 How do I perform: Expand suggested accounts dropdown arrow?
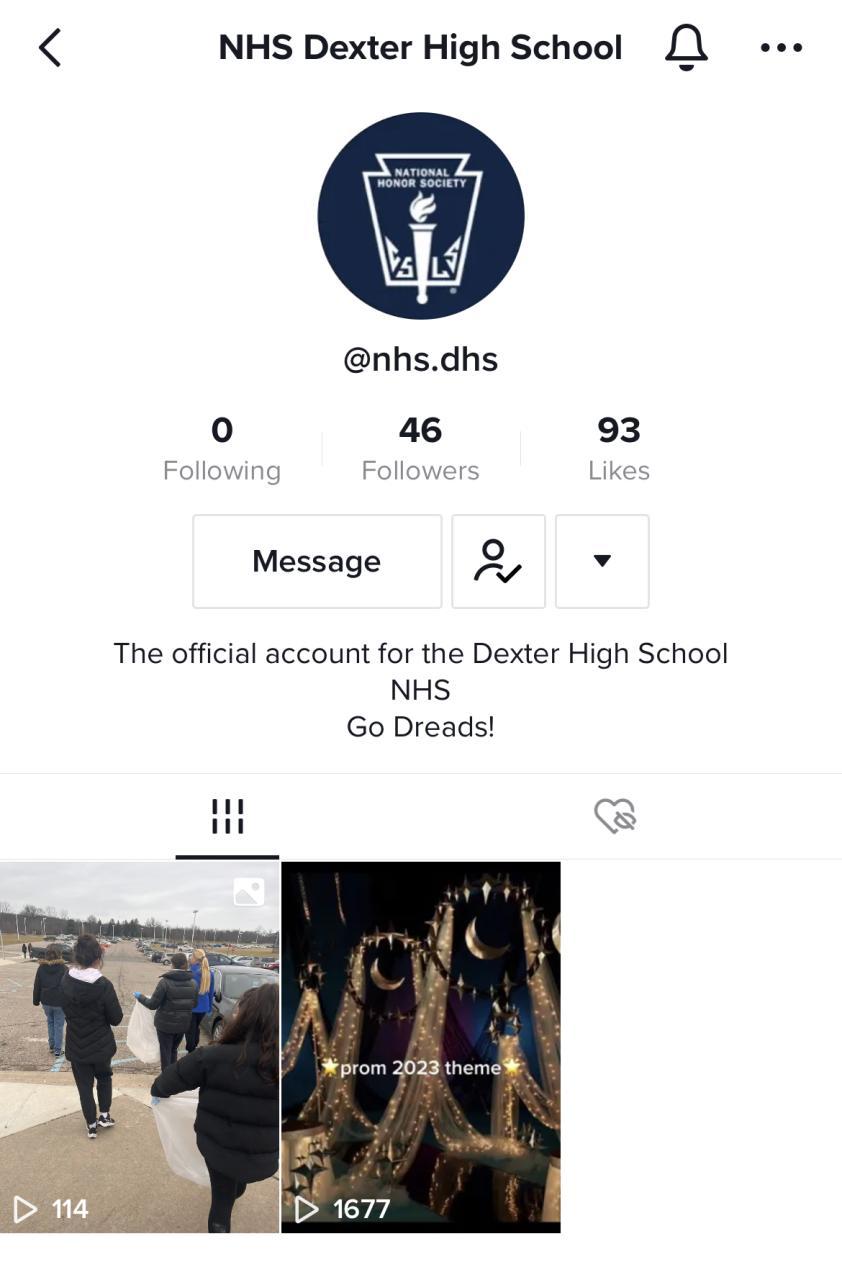tap(602, 561)
